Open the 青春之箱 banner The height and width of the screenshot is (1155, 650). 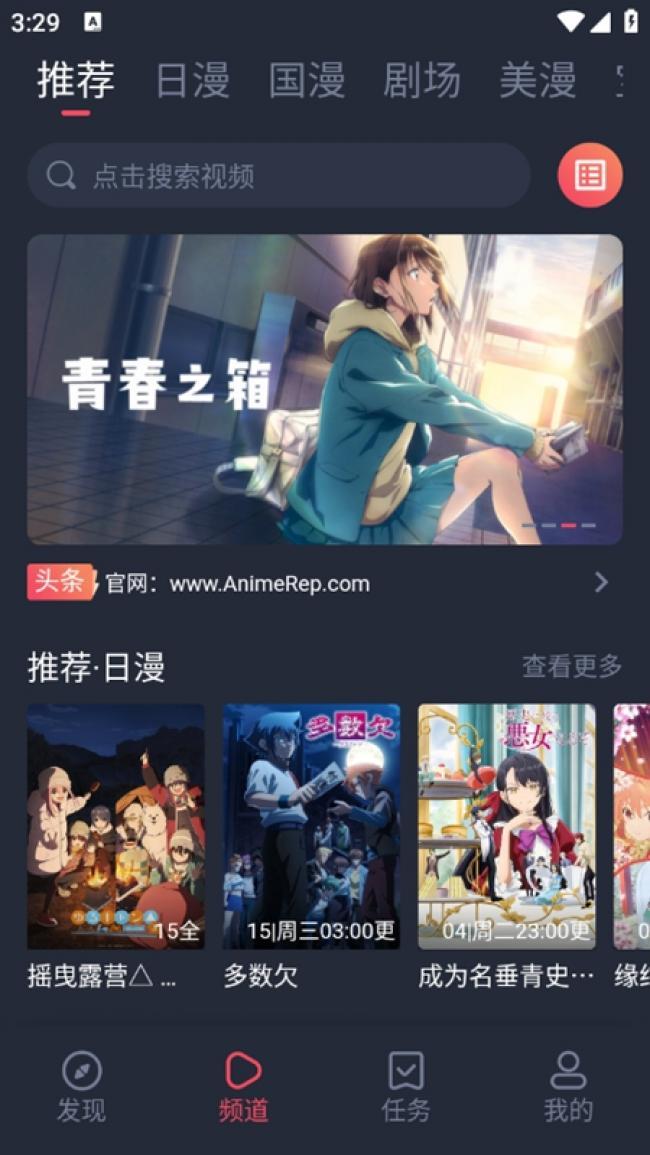pos(324,389)
